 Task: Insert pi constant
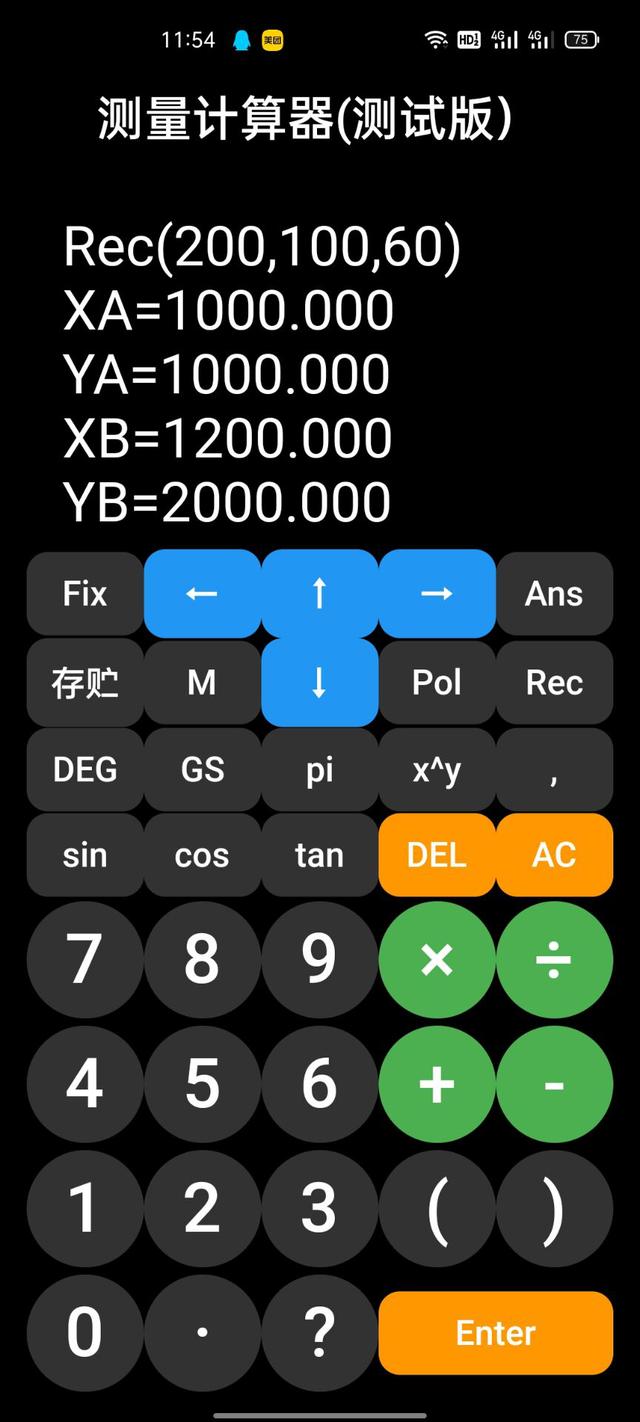coord(319,769)
